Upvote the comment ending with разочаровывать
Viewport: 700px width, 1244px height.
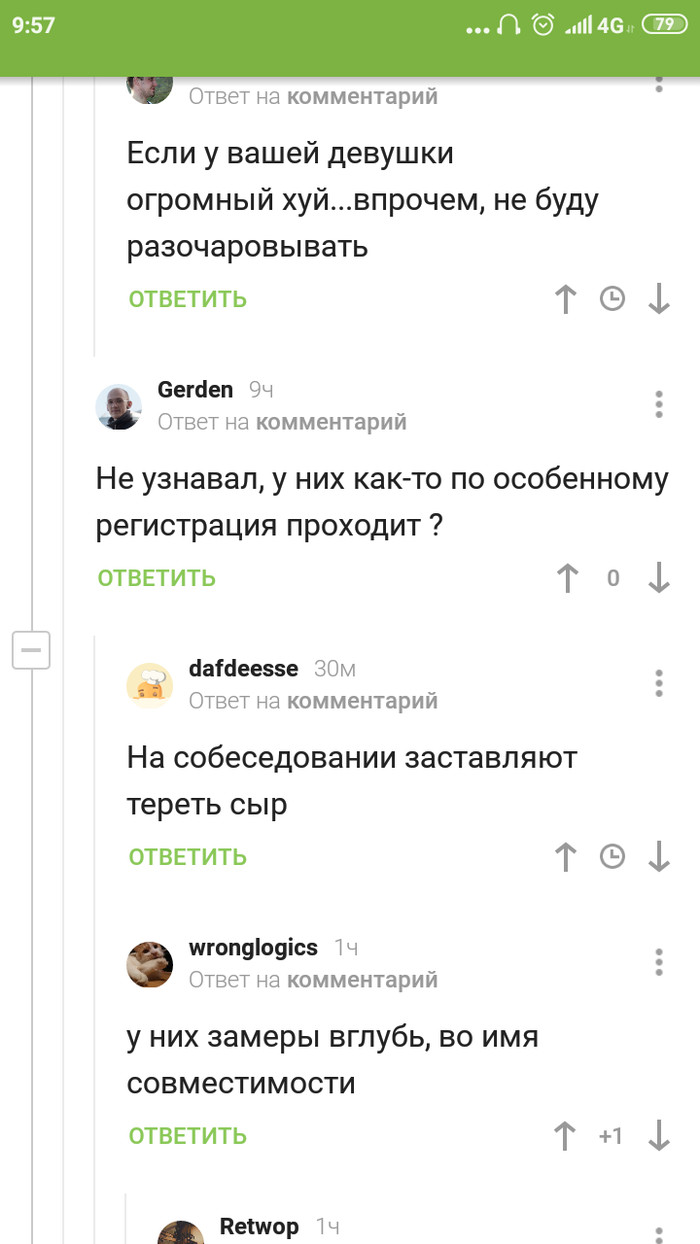[566, 299]
